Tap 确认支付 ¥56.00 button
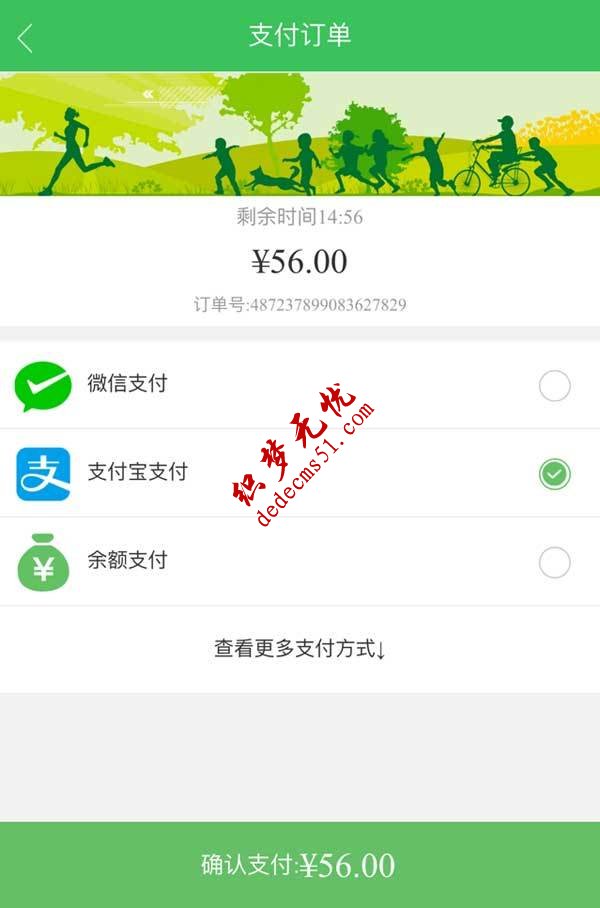This screenshot has height=908, width=600. point(300,865)
